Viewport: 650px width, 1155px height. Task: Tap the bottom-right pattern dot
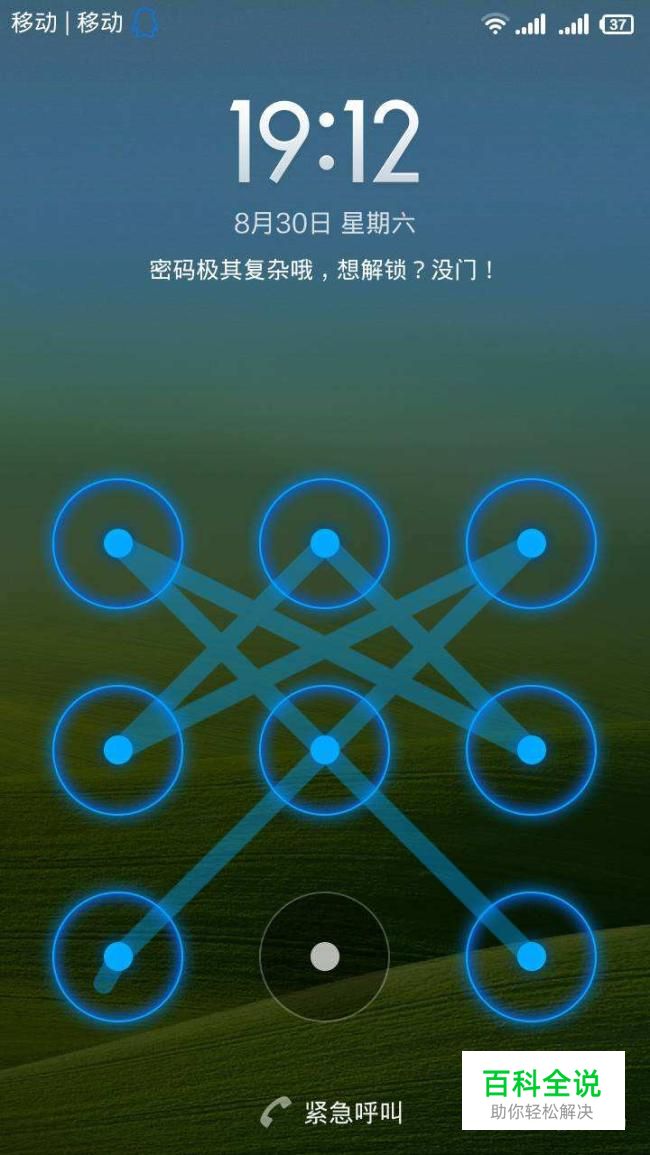tap(531, 956)
